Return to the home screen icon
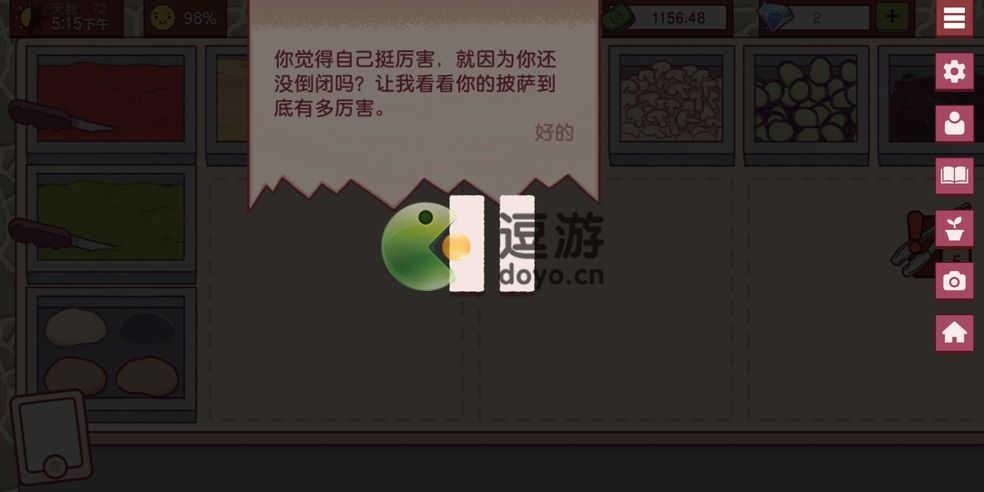The width and height of the screenshot is (984, 492). [954, 333]
